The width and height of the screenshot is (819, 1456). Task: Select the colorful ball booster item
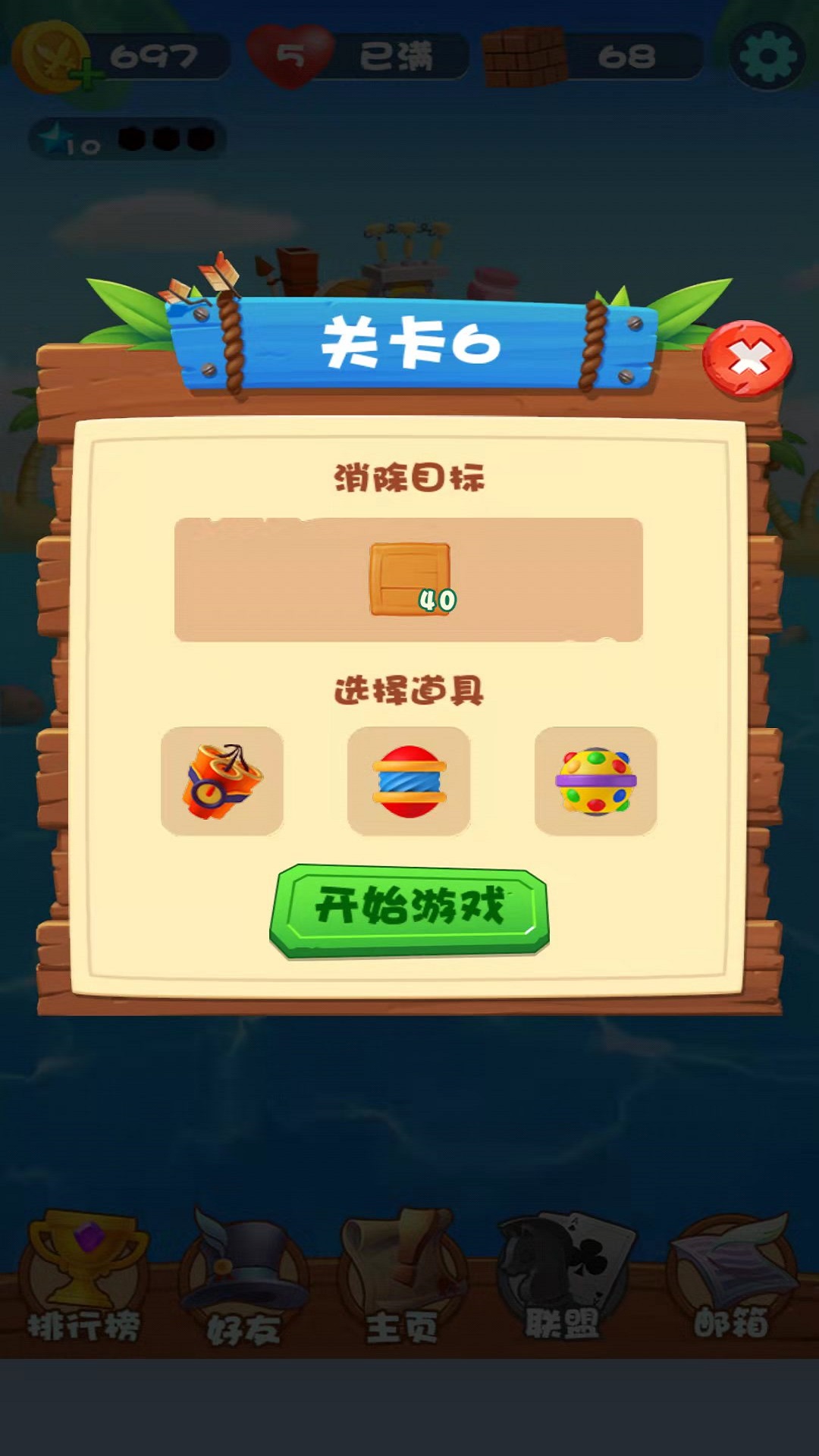(x=595, y=781)
